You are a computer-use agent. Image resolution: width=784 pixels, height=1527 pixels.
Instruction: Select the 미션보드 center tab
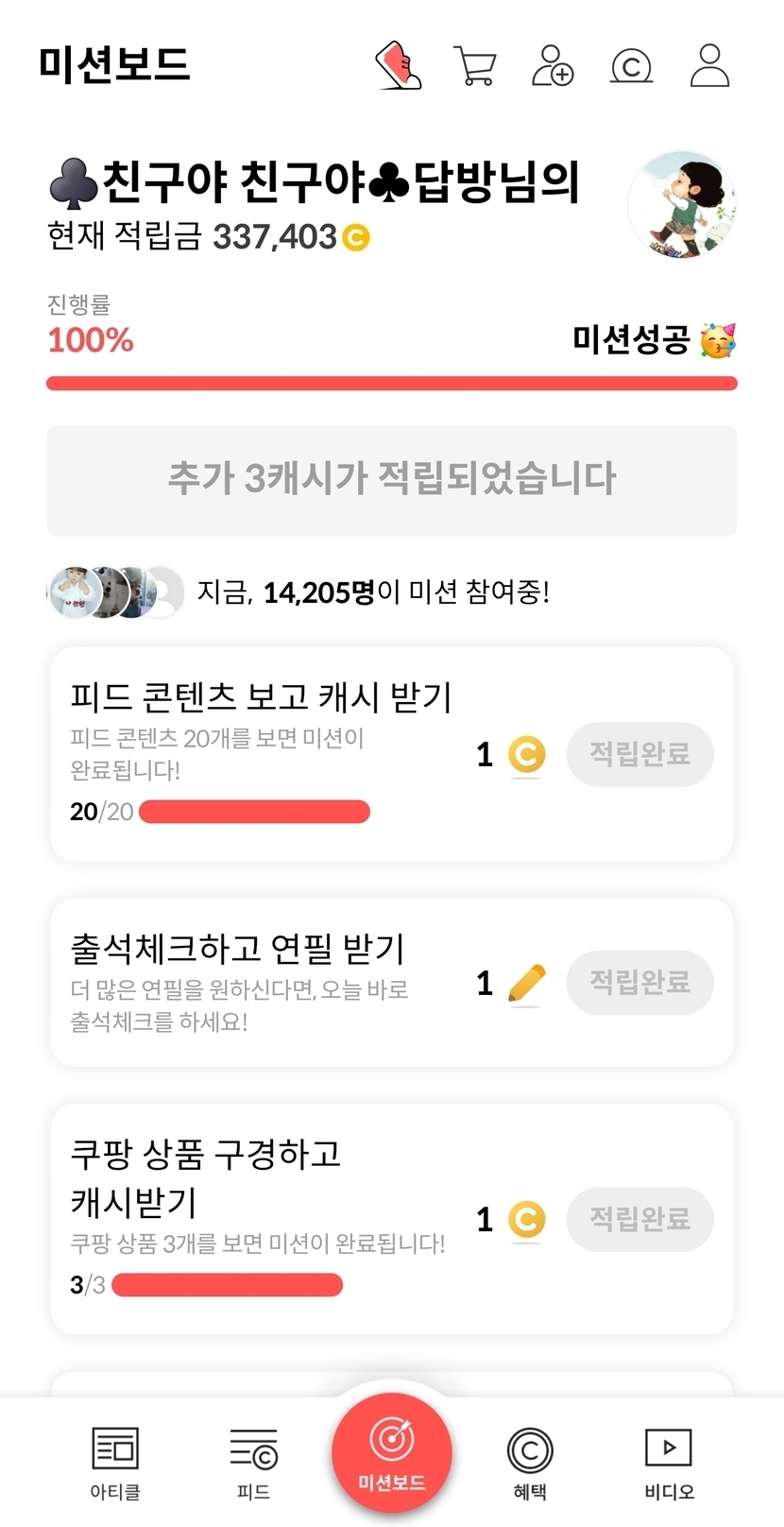pos(392,1453)
